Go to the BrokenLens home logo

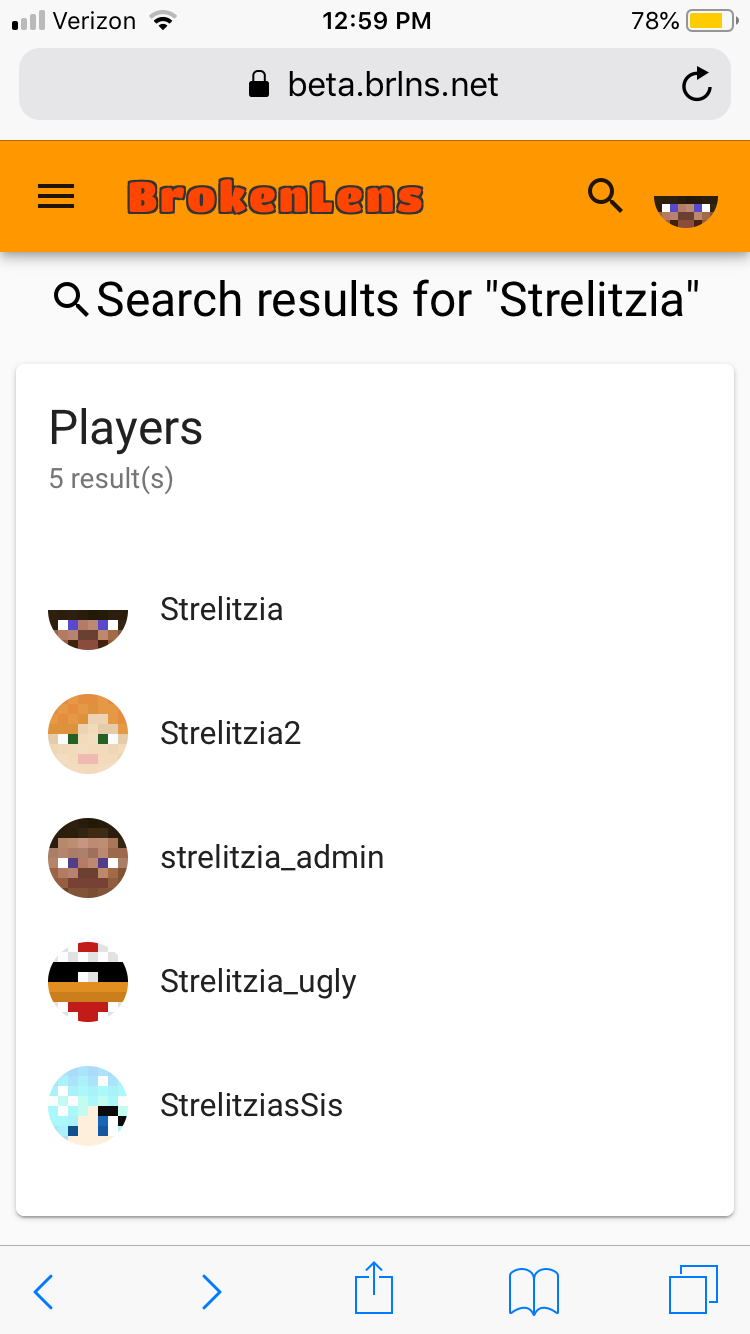[x=276, y=197]
